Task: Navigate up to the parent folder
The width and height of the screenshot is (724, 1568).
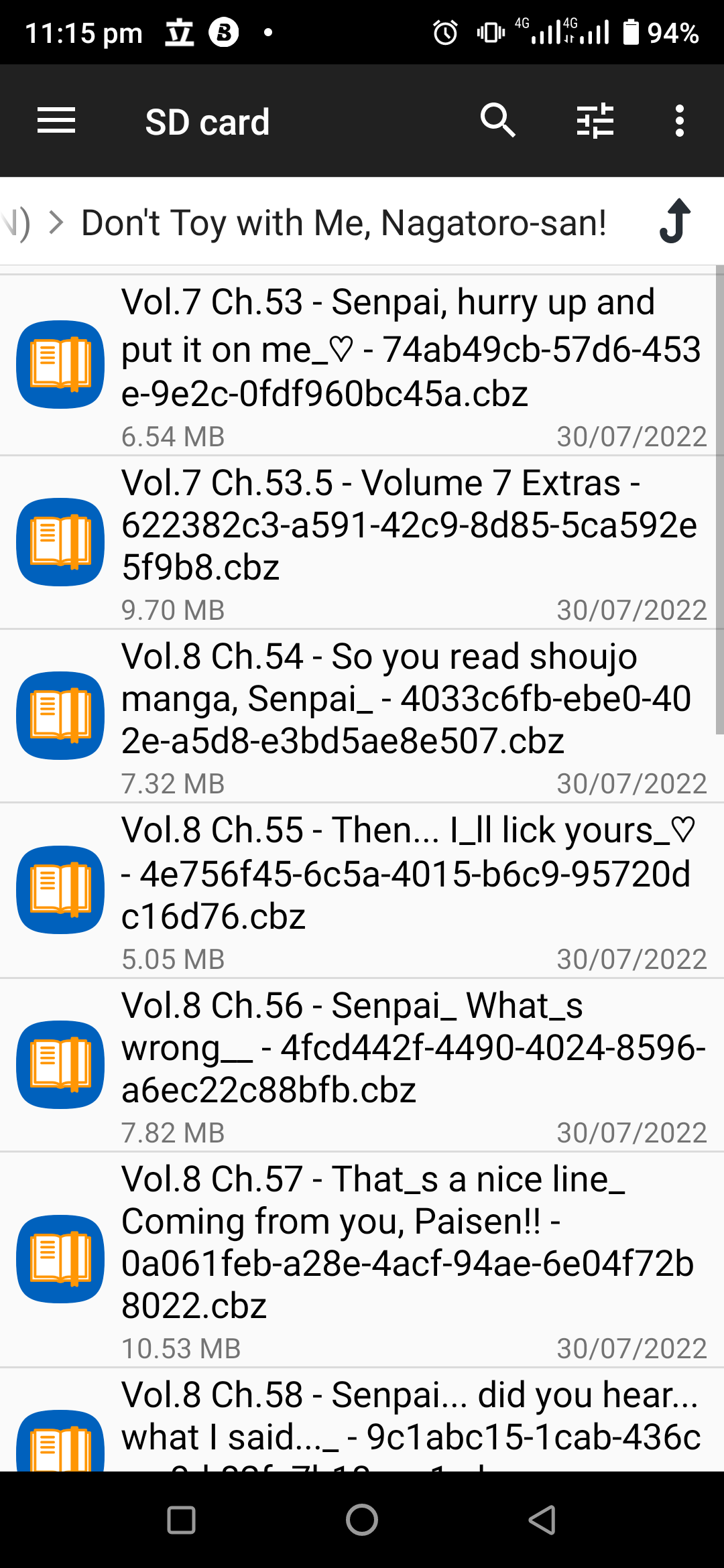Action: tap(674, 221)
